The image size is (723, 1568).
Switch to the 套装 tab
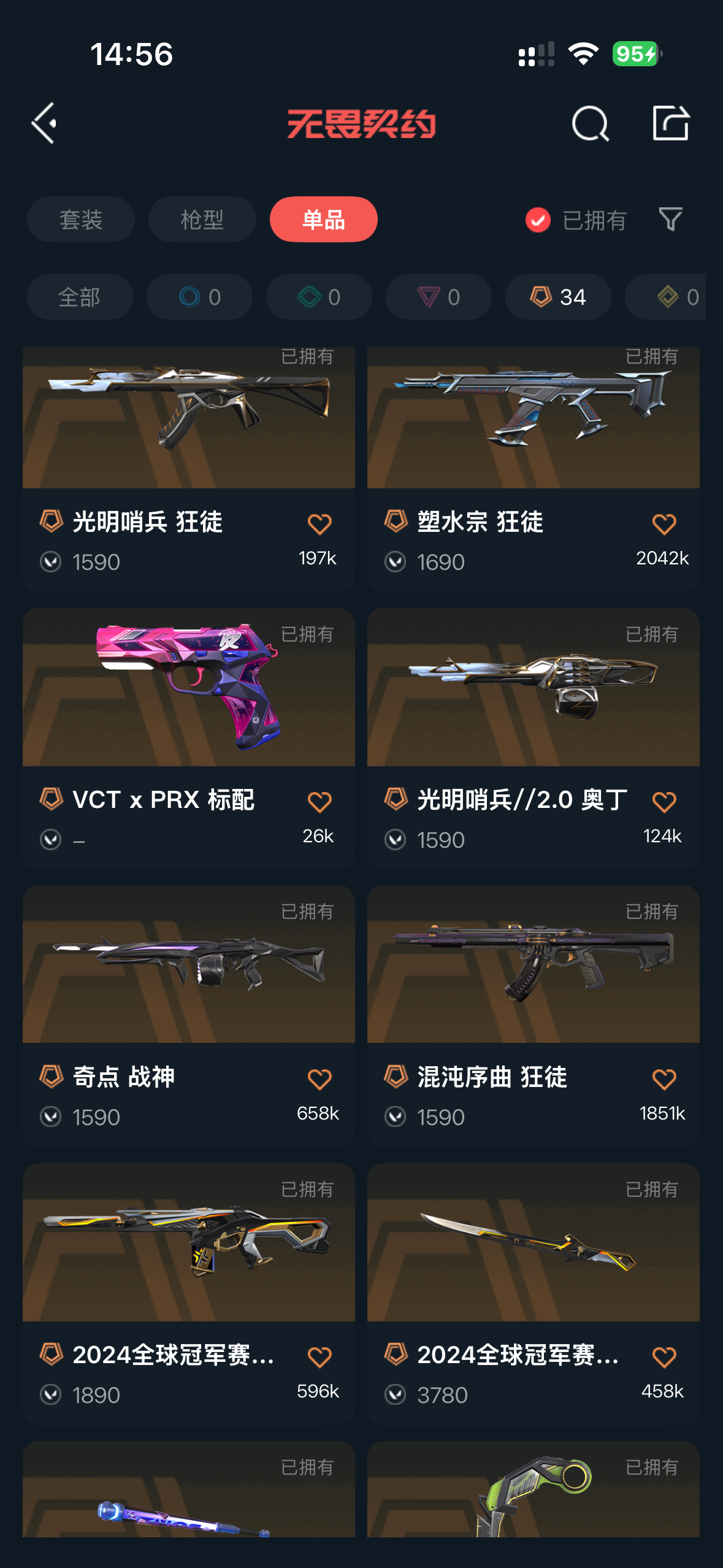click(80, 220)
